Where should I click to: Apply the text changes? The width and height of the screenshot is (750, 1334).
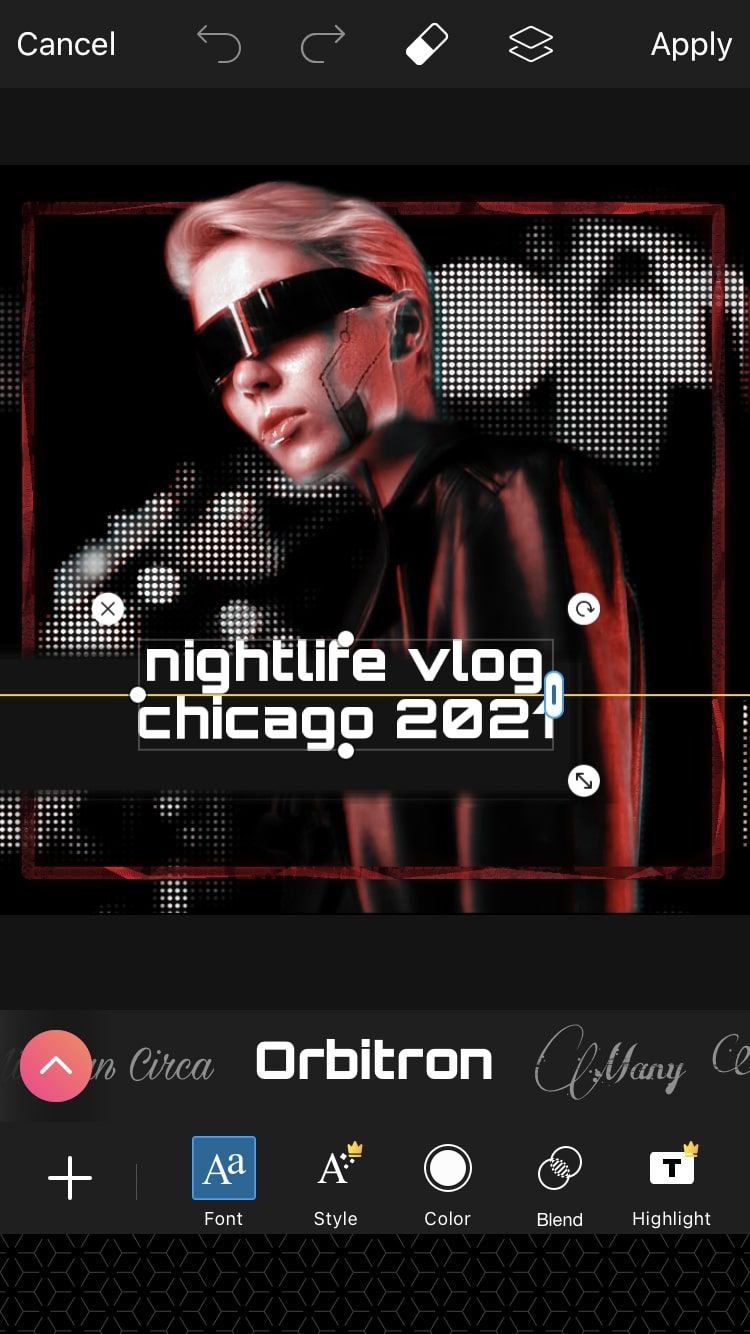click(691, 44)
